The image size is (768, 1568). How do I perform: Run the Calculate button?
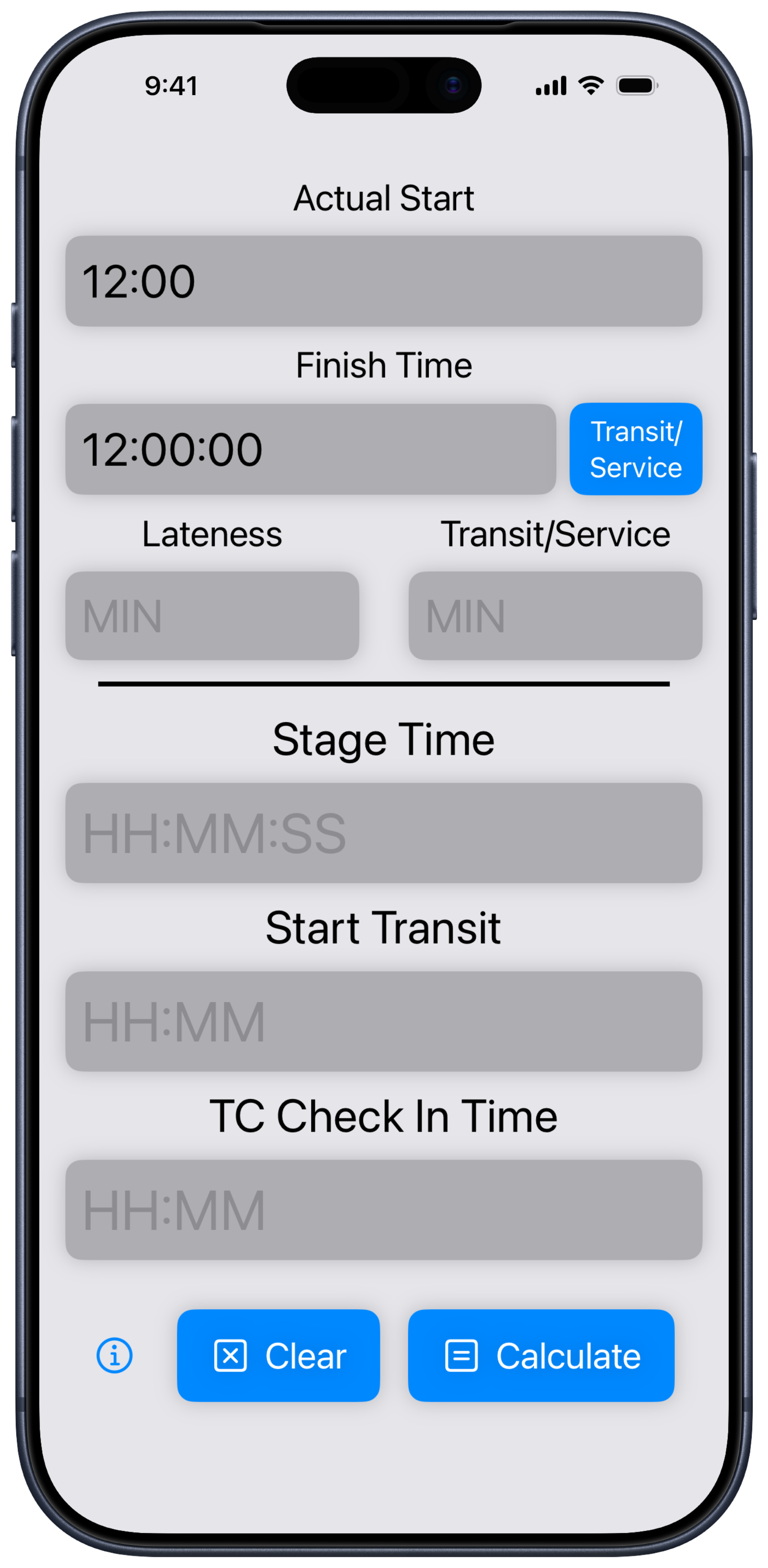tap(541, 1356)
